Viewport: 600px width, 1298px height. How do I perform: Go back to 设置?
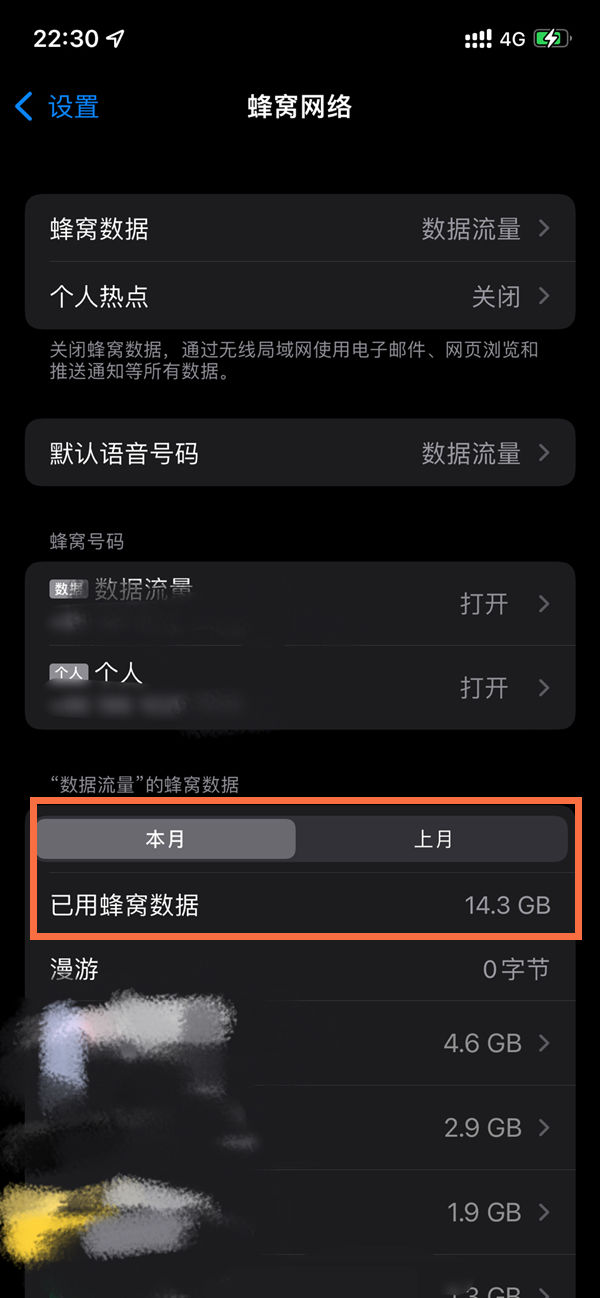58,107
